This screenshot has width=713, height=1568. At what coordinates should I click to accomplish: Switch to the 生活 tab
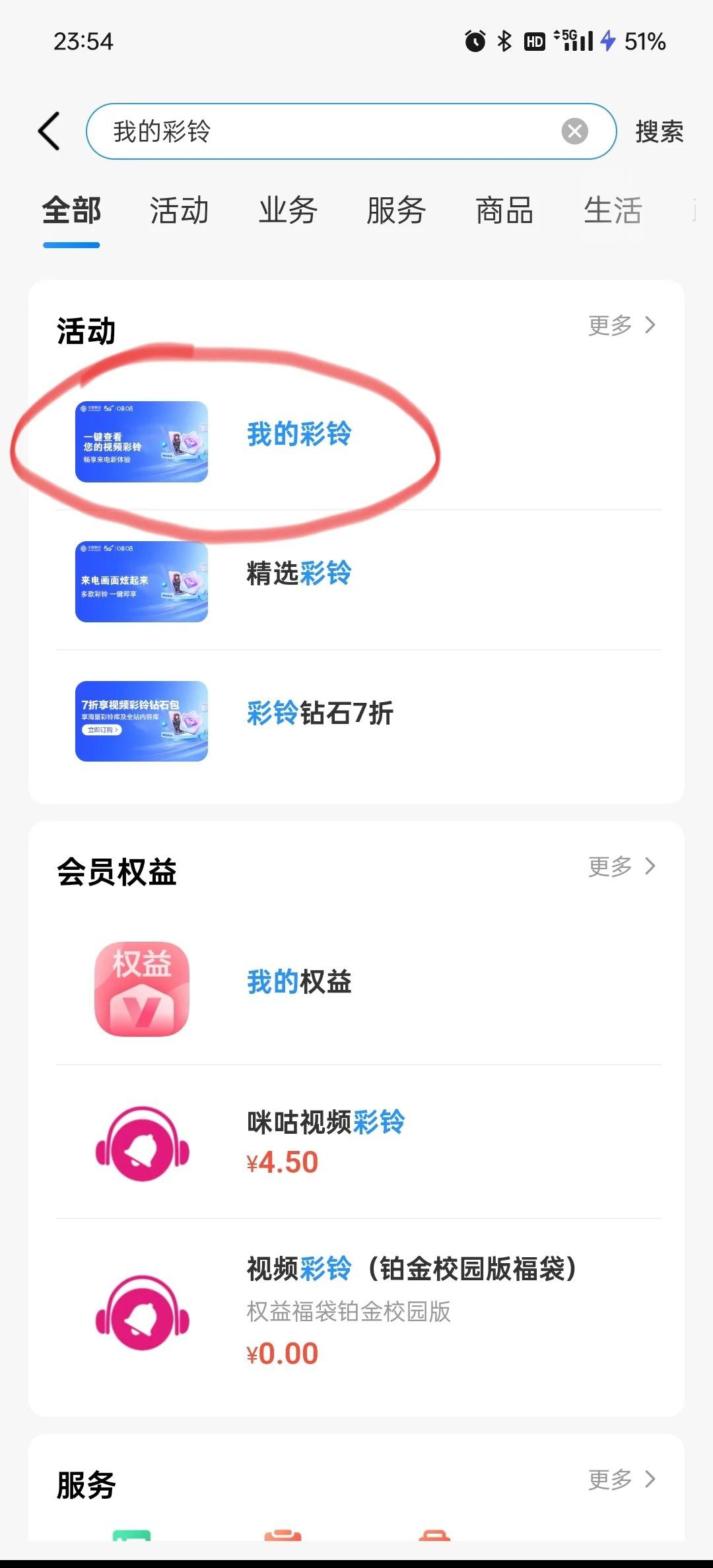click(613, 211)
